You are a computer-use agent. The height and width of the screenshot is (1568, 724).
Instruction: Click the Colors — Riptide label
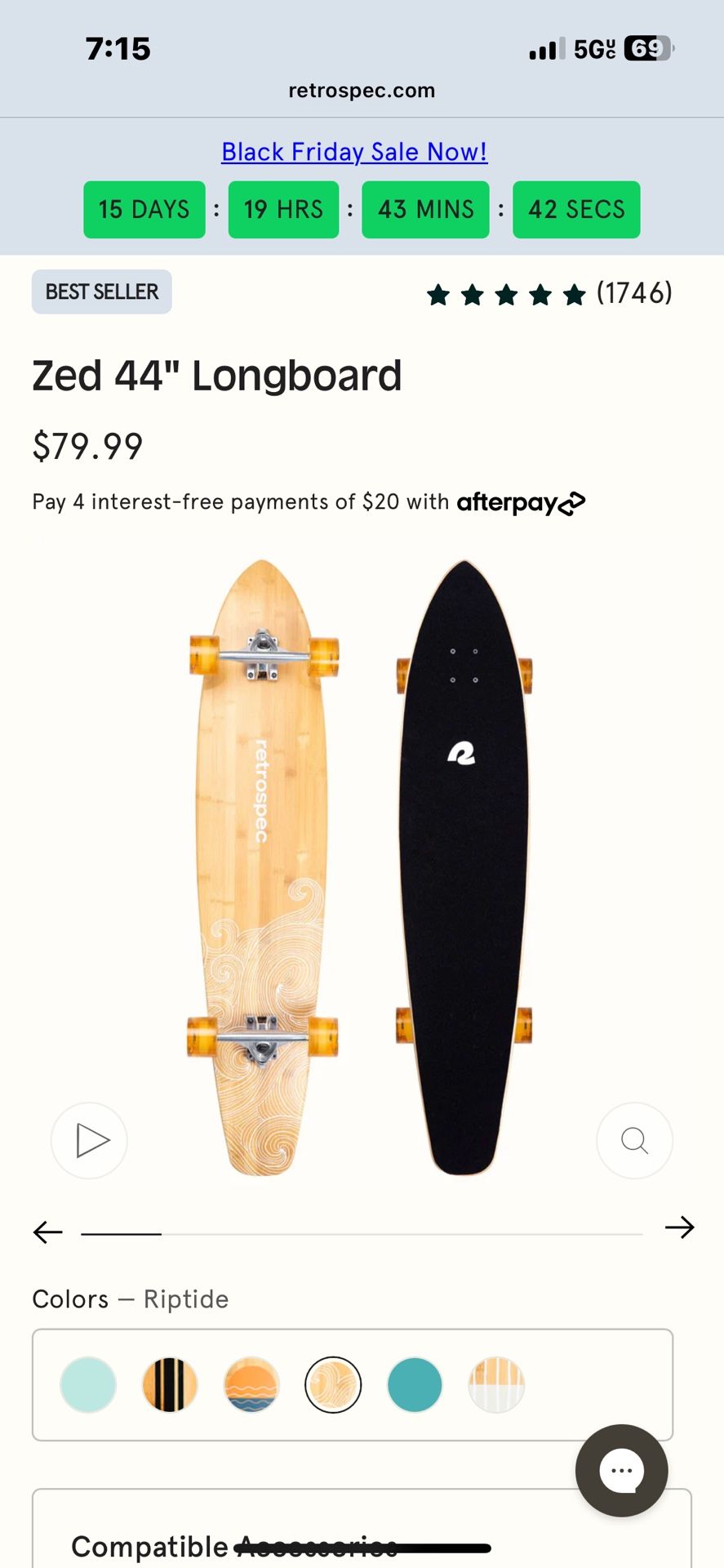tap(130, 1298)
